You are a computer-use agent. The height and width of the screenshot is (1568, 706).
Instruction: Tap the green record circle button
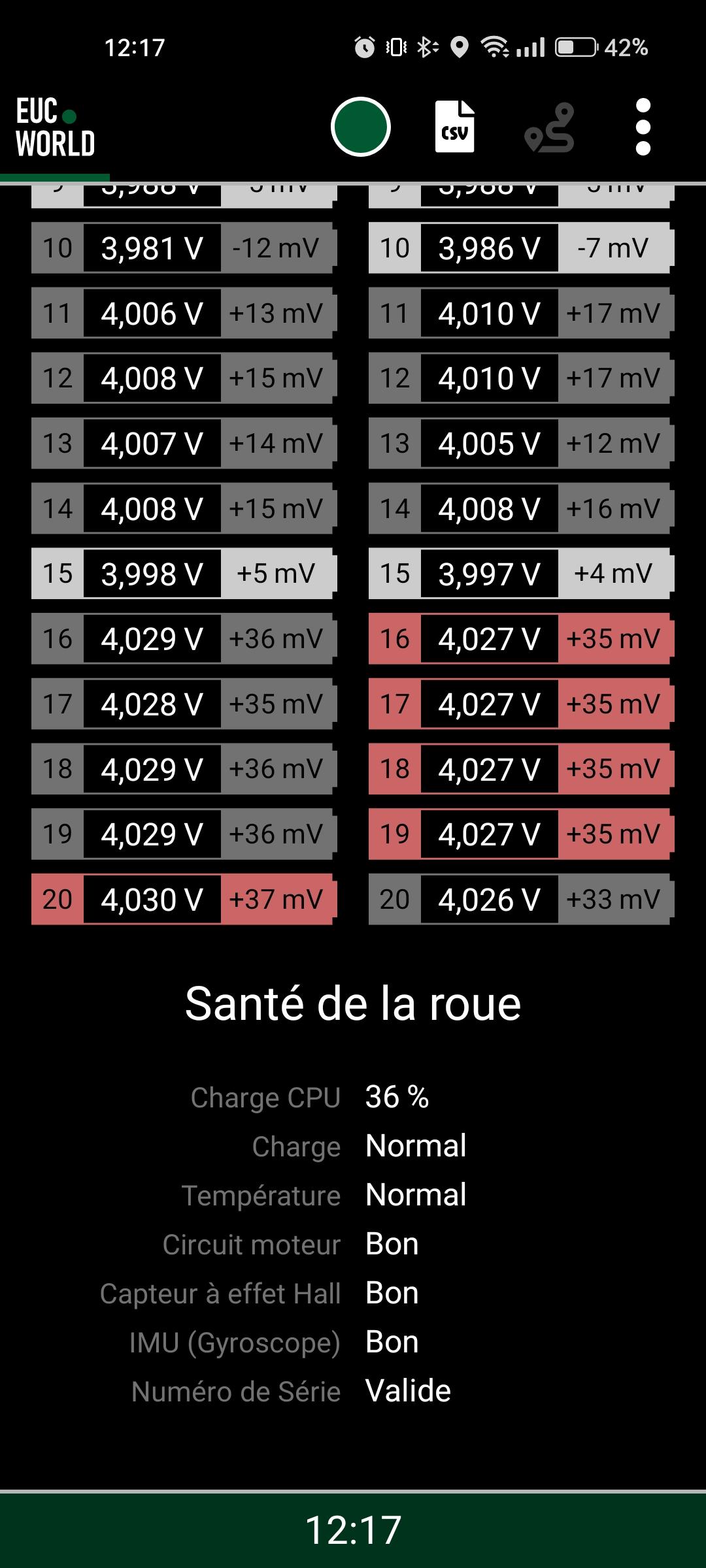tap(361, 127)
